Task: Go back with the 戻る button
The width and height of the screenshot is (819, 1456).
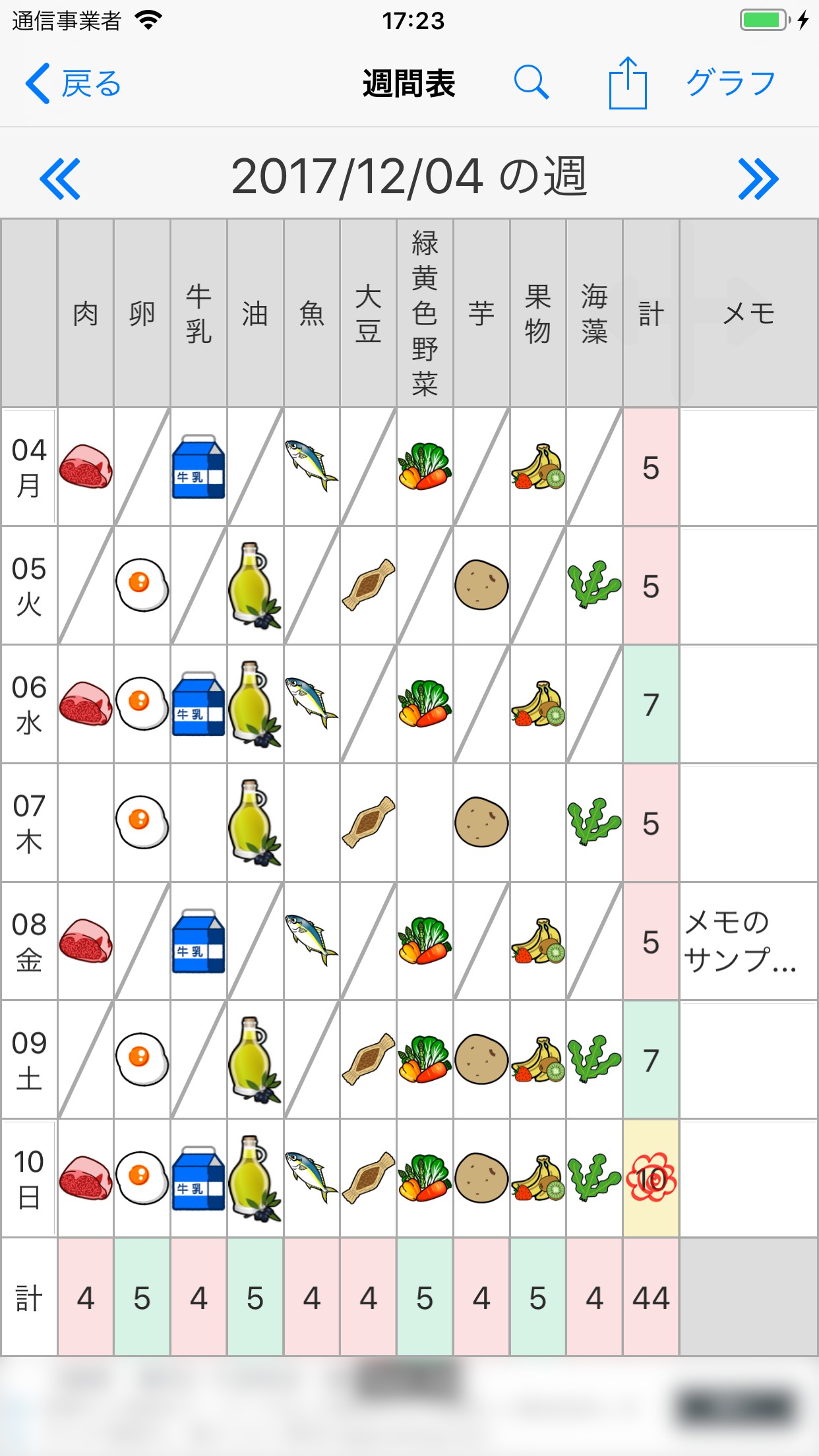Action: [x=73, y=84]
